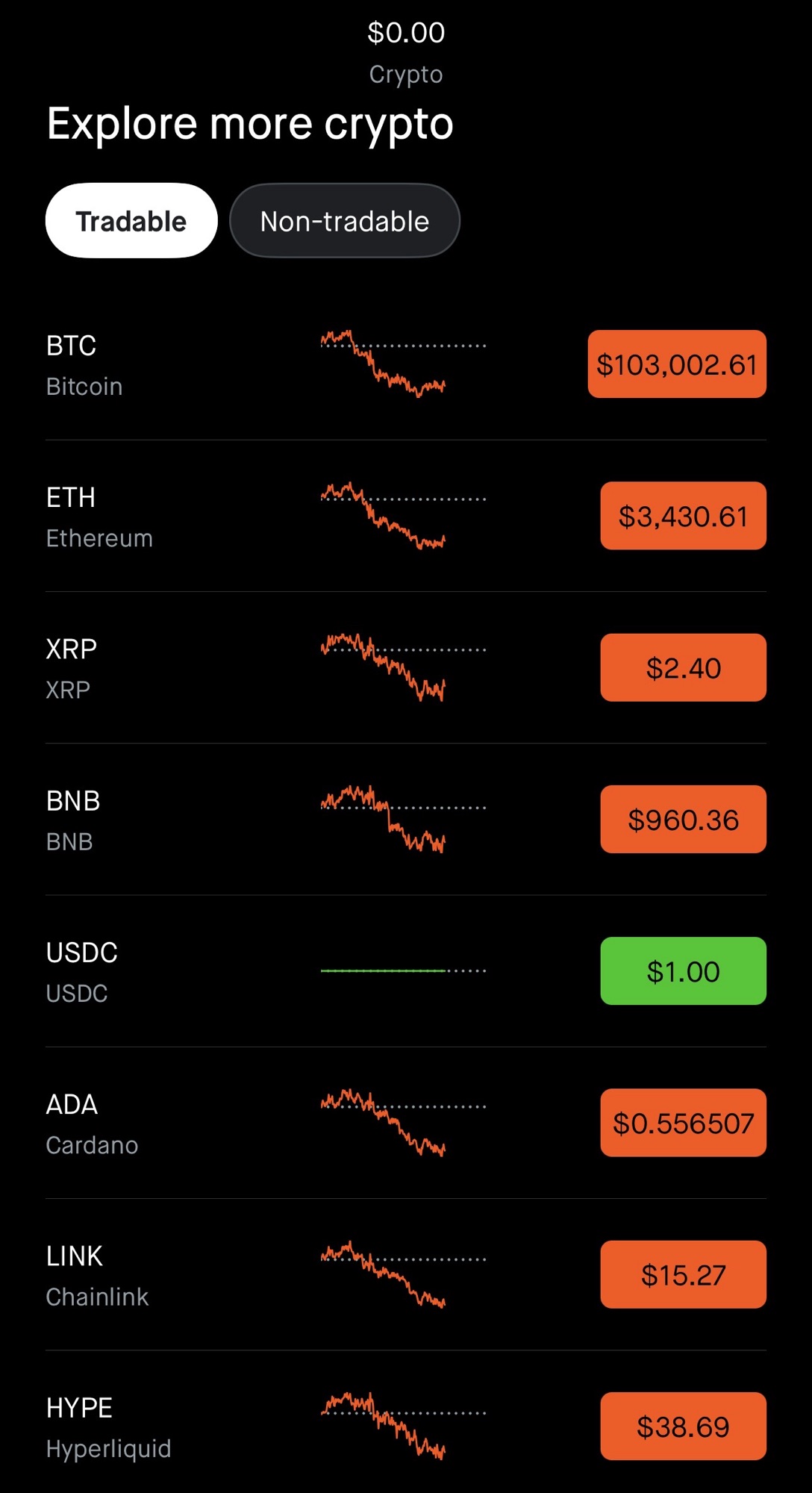Tap the $2.40 XRP price button
812x1493 pixels.
683,667
